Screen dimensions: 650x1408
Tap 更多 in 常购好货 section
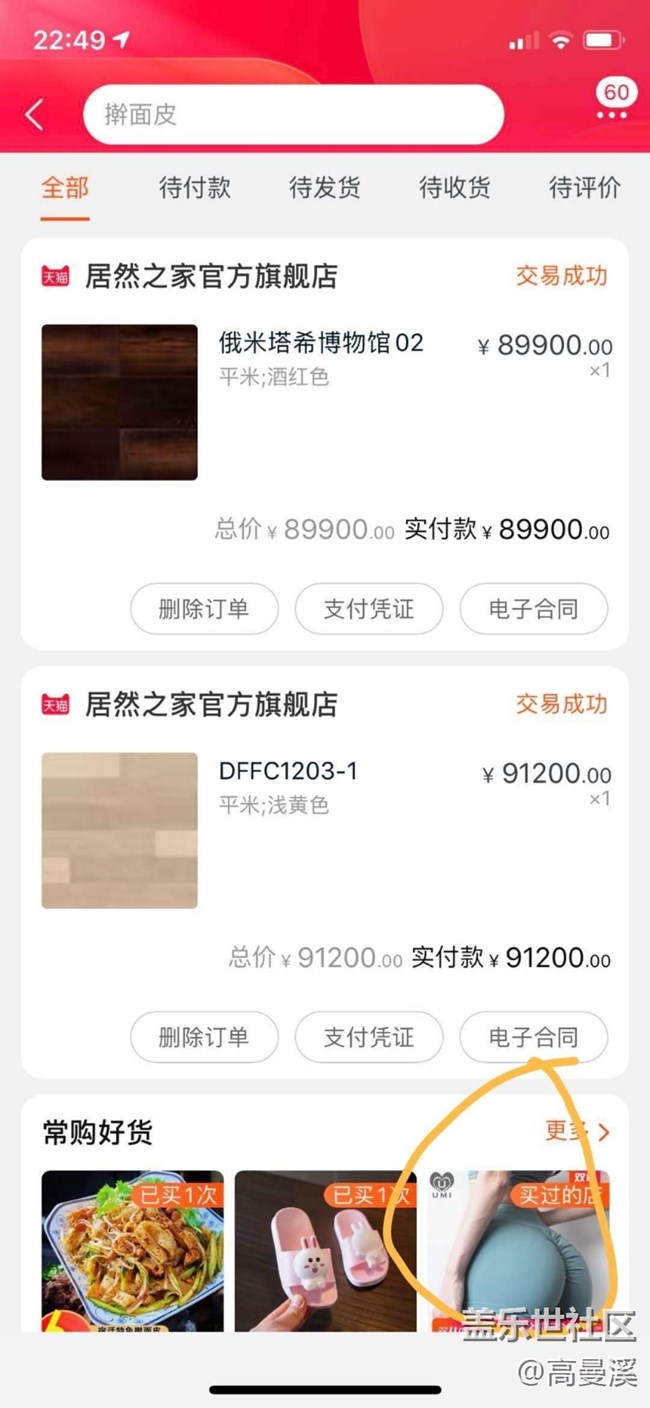pyautogui.click(x=577, y=1131)
